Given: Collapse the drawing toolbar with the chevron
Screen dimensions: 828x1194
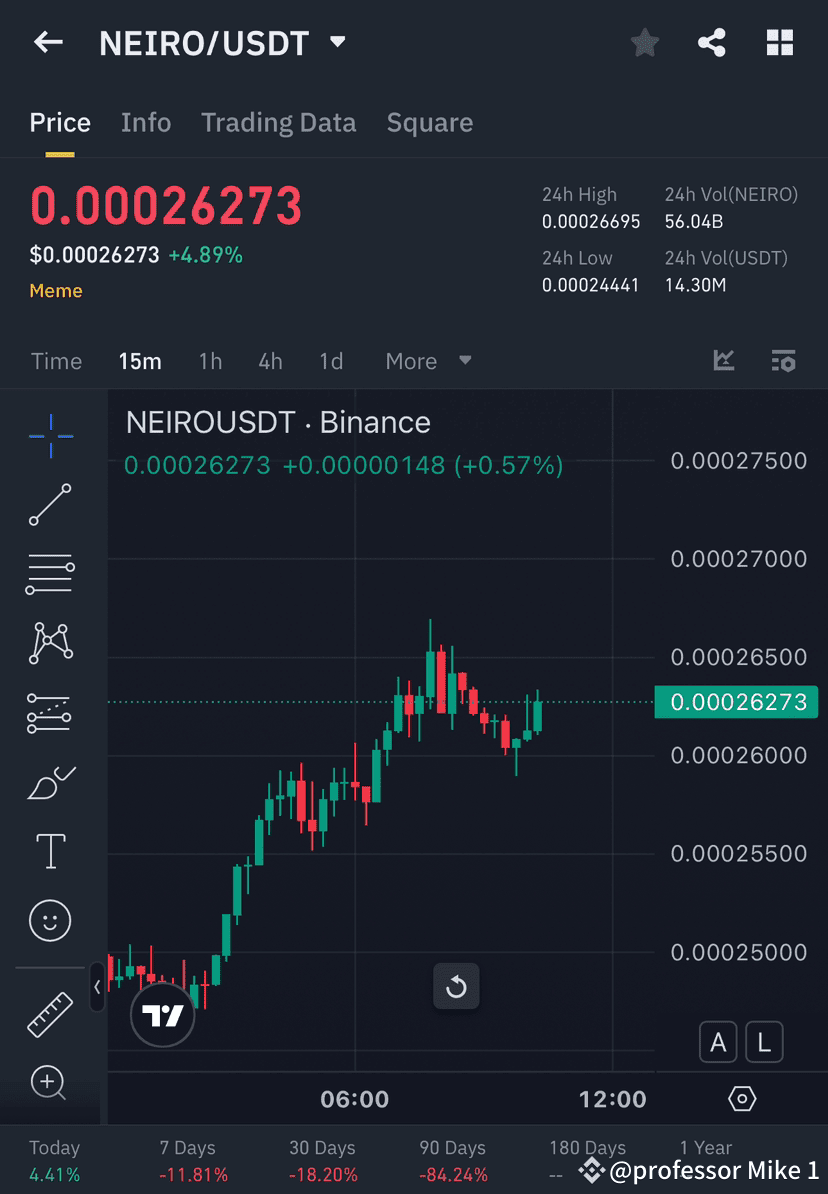Looking at the screenshot, I should tap(97, 987).
